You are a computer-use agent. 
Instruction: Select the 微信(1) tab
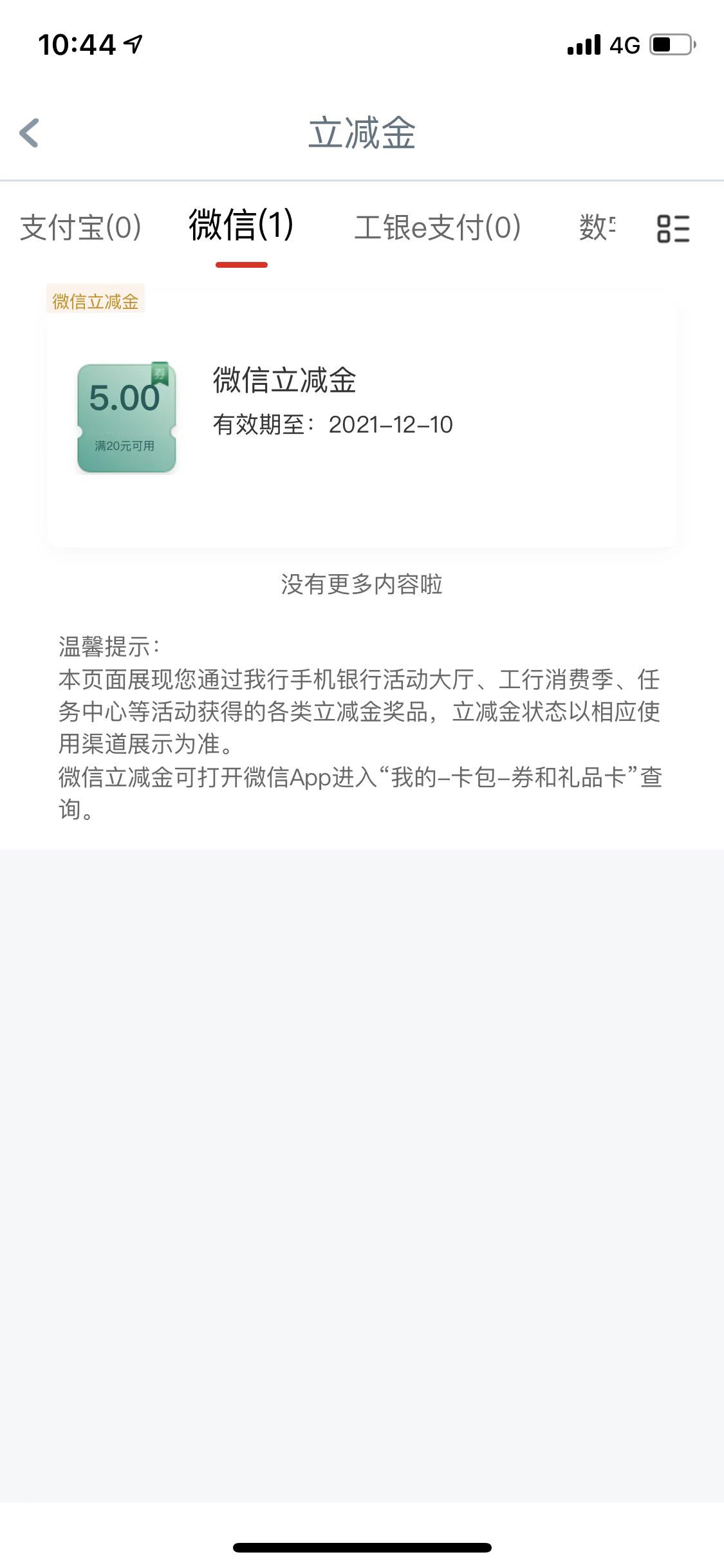[x=241, y=226]
